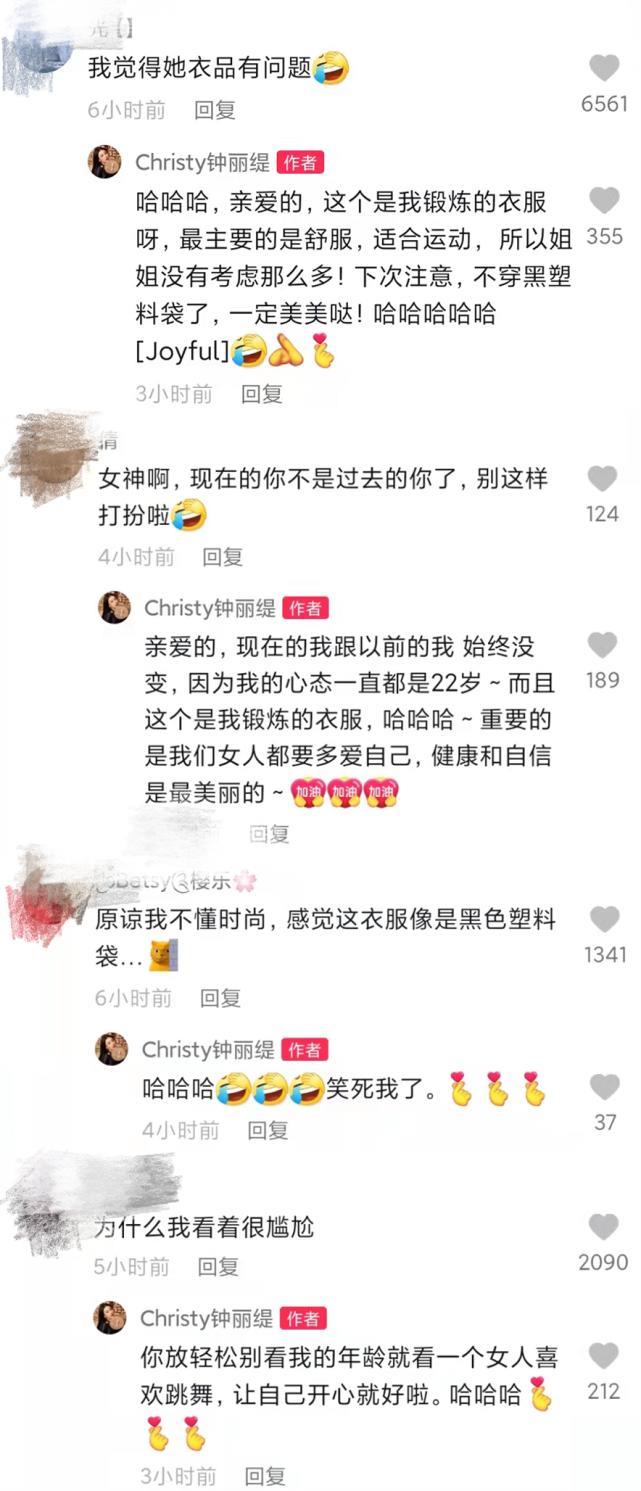Like Christy's reply about 让自己开心就好啦
The width and height of the screenshot is (641, 1491).
click(603, 1356)
